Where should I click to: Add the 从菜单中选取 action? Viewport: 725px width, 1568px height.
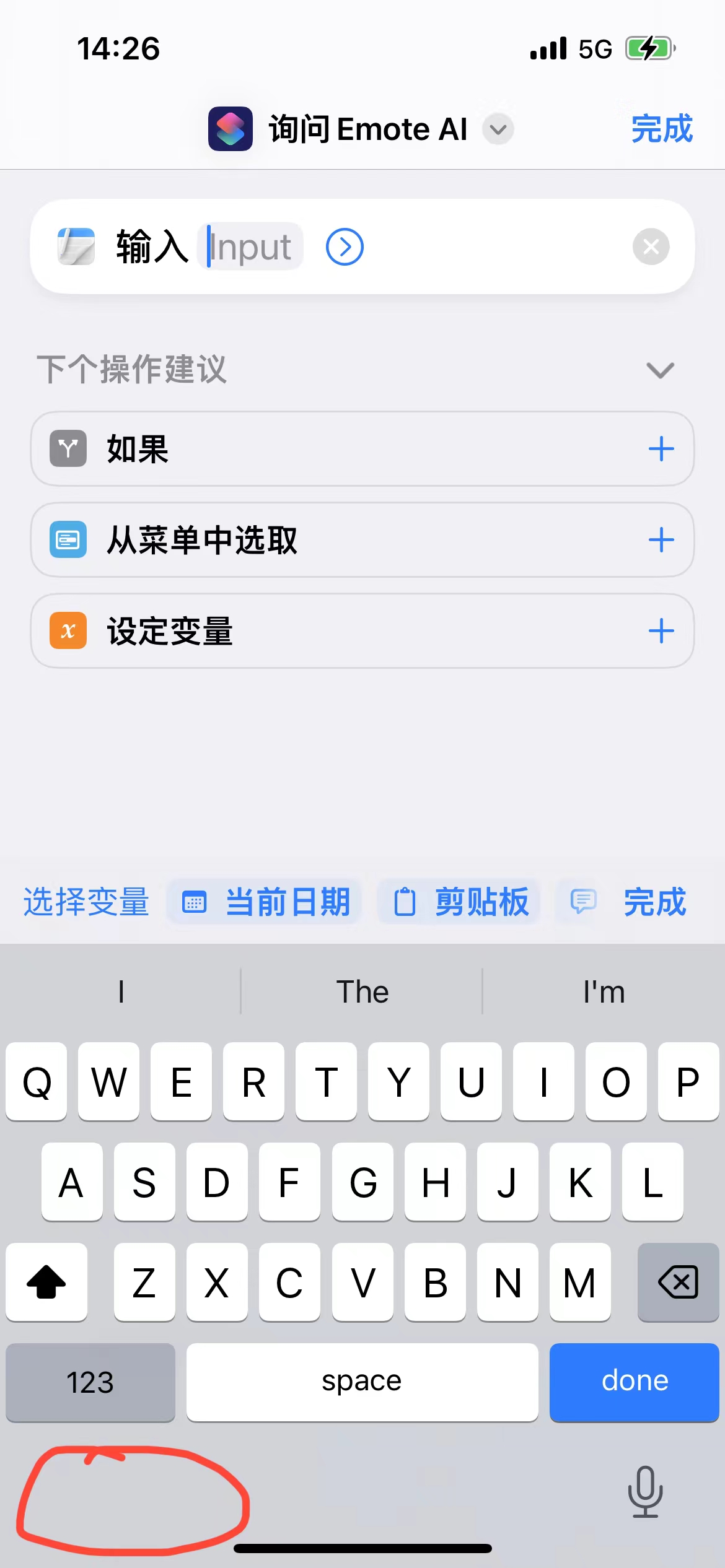661,540
